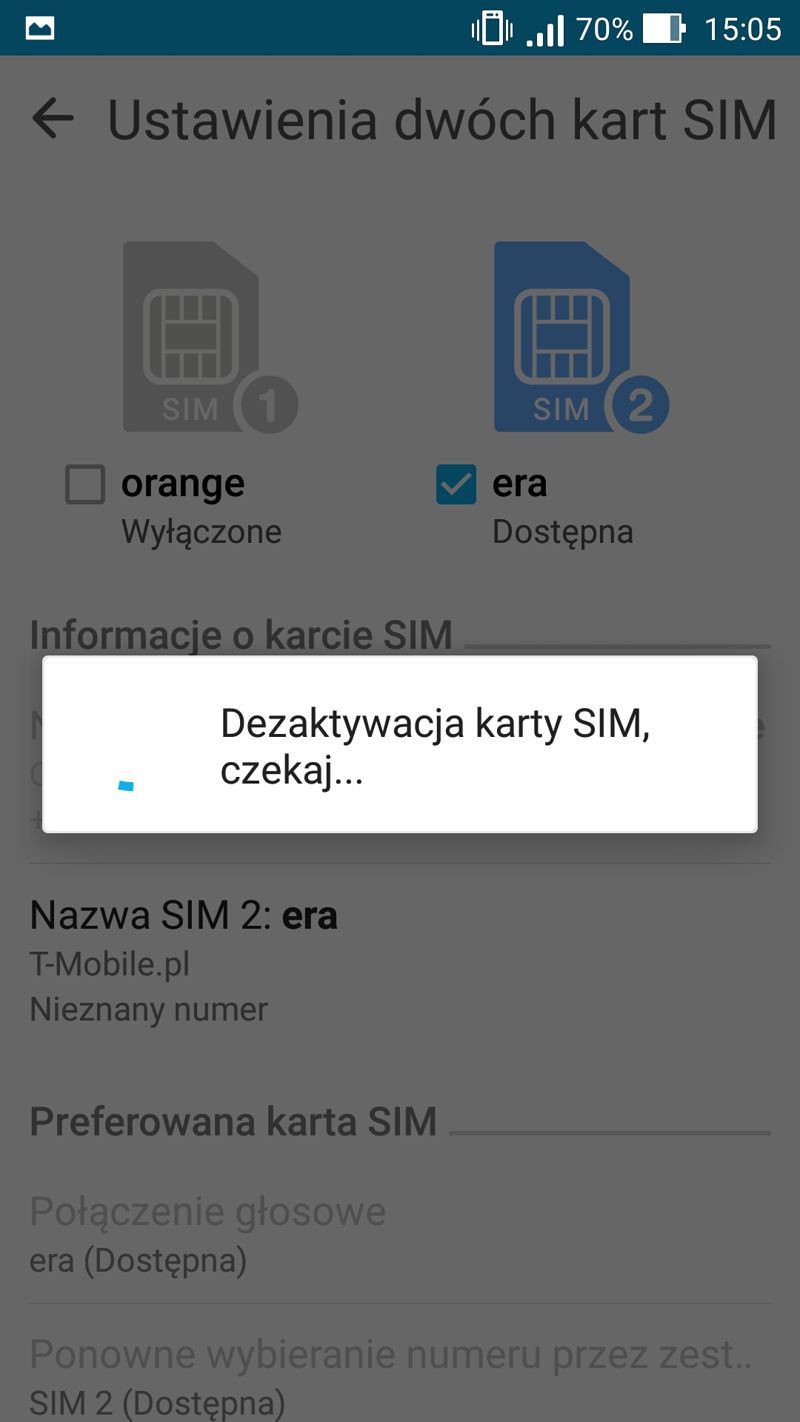The height and width of the screenshot is (1422, 800).
Task: Tick the orange SIM 1 checkbox
Action: click(x=85, y=485)
